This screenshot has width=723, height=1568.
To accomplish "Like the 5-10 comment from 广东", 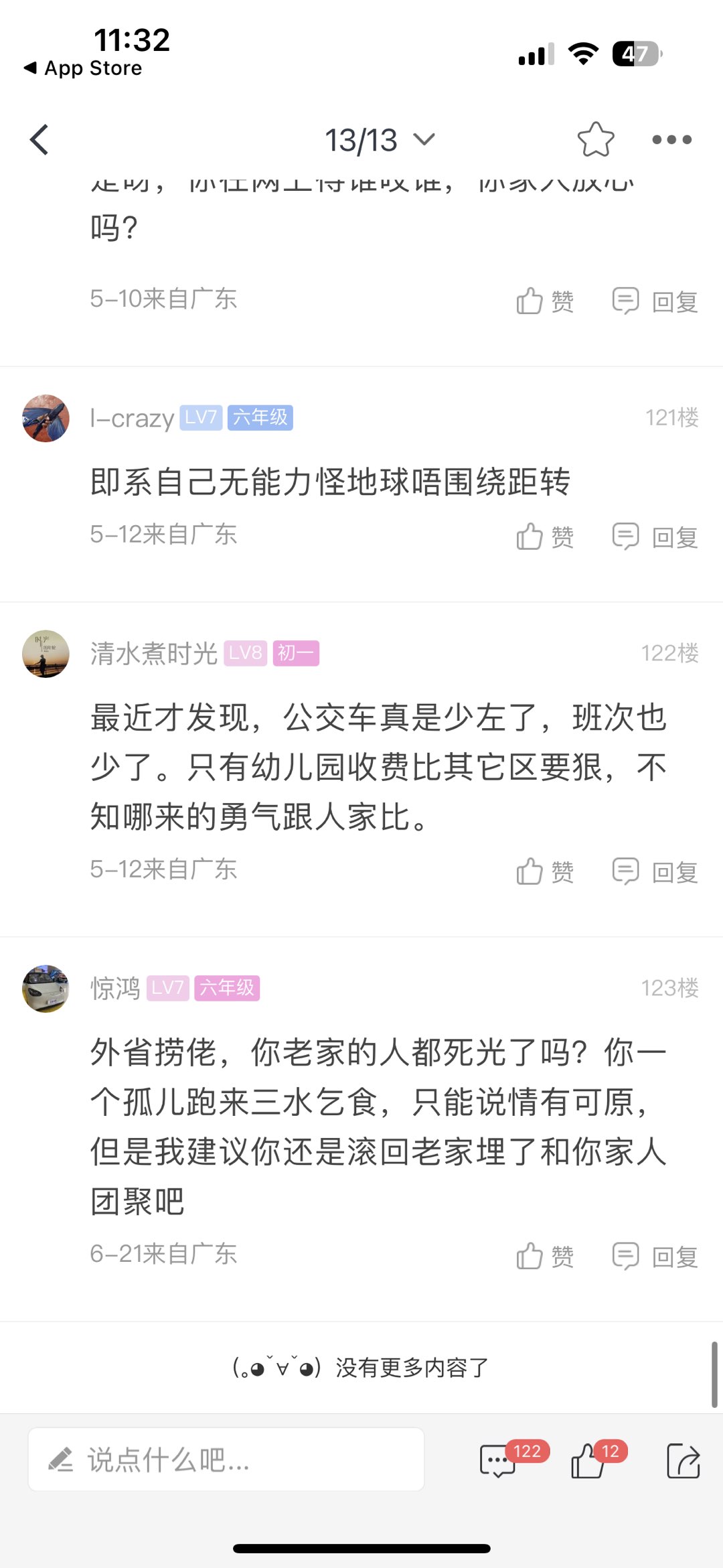I will click(x=545, y=301).
